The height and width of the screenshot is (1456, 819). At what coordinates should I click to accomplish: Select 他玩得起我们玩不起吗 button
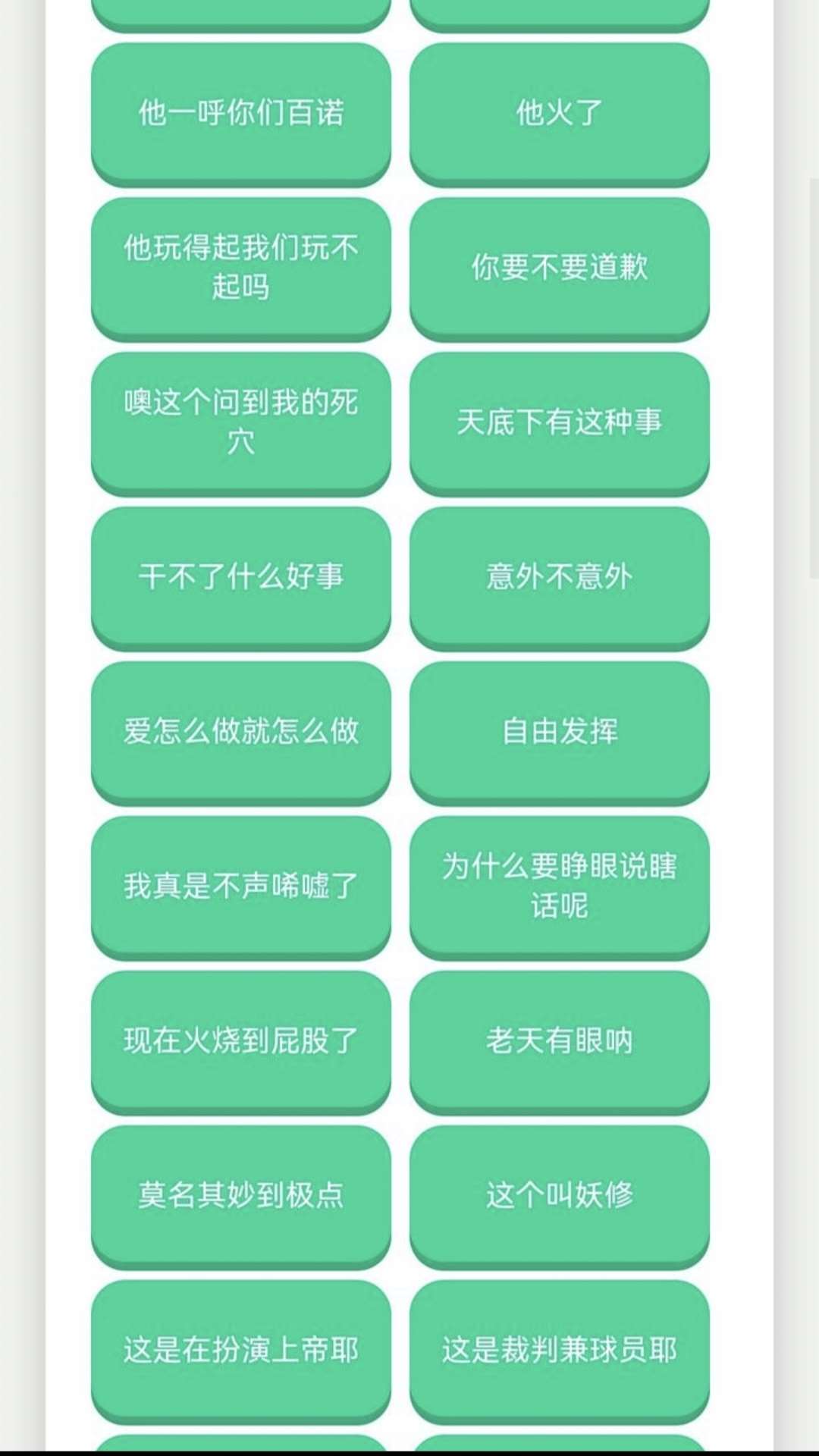pyautogui.click(x=240, y=267)
